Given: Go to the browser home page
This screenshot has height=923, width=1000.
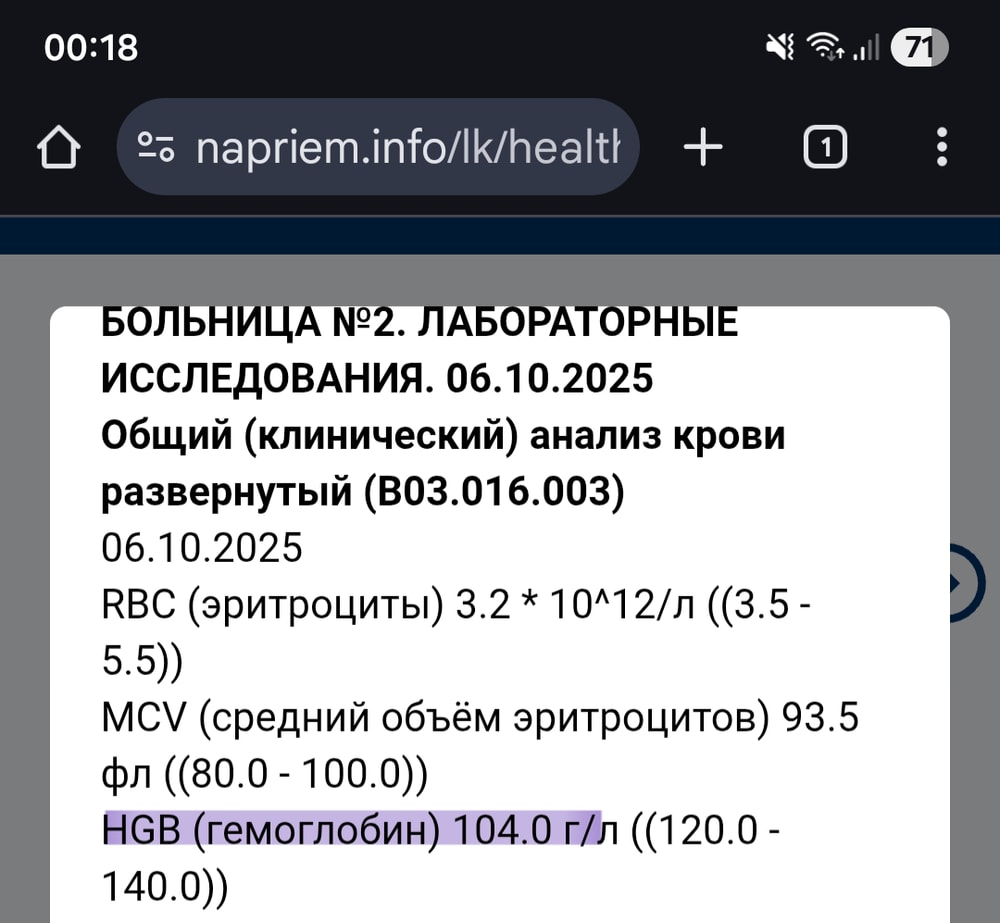Looking at the screenshot, I should (x=59, y=148).
